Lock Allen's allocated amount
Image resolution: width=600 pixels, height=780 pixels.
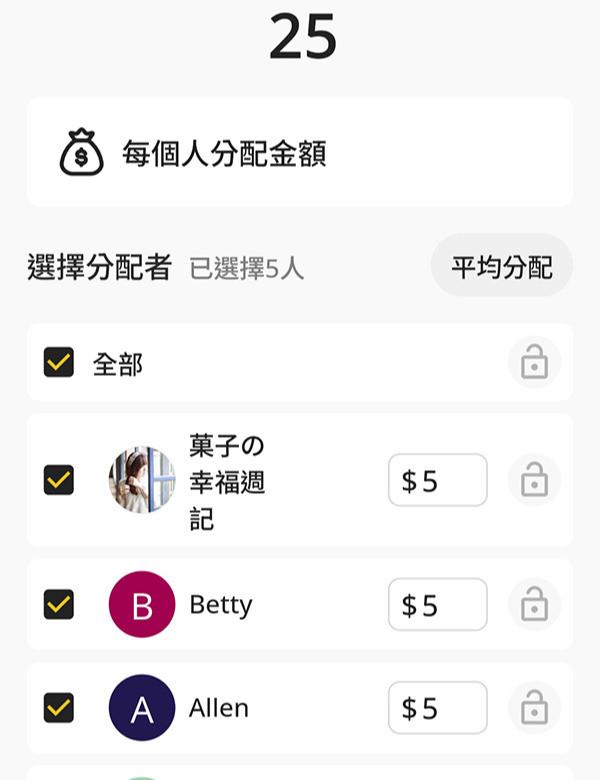(534, 708)
